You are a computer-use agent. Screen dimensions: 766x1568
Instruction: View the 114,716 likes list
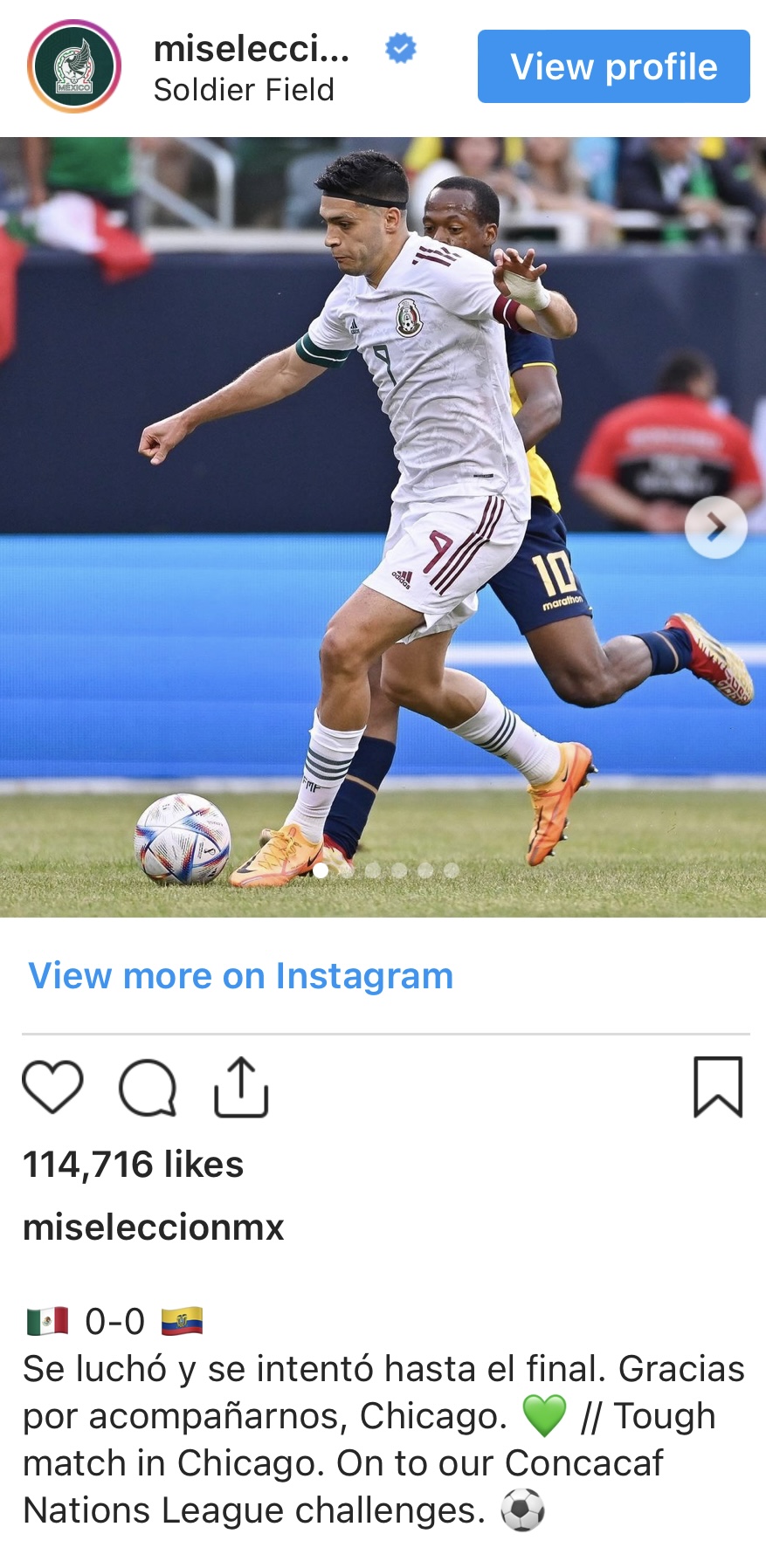click(133, 1164)
